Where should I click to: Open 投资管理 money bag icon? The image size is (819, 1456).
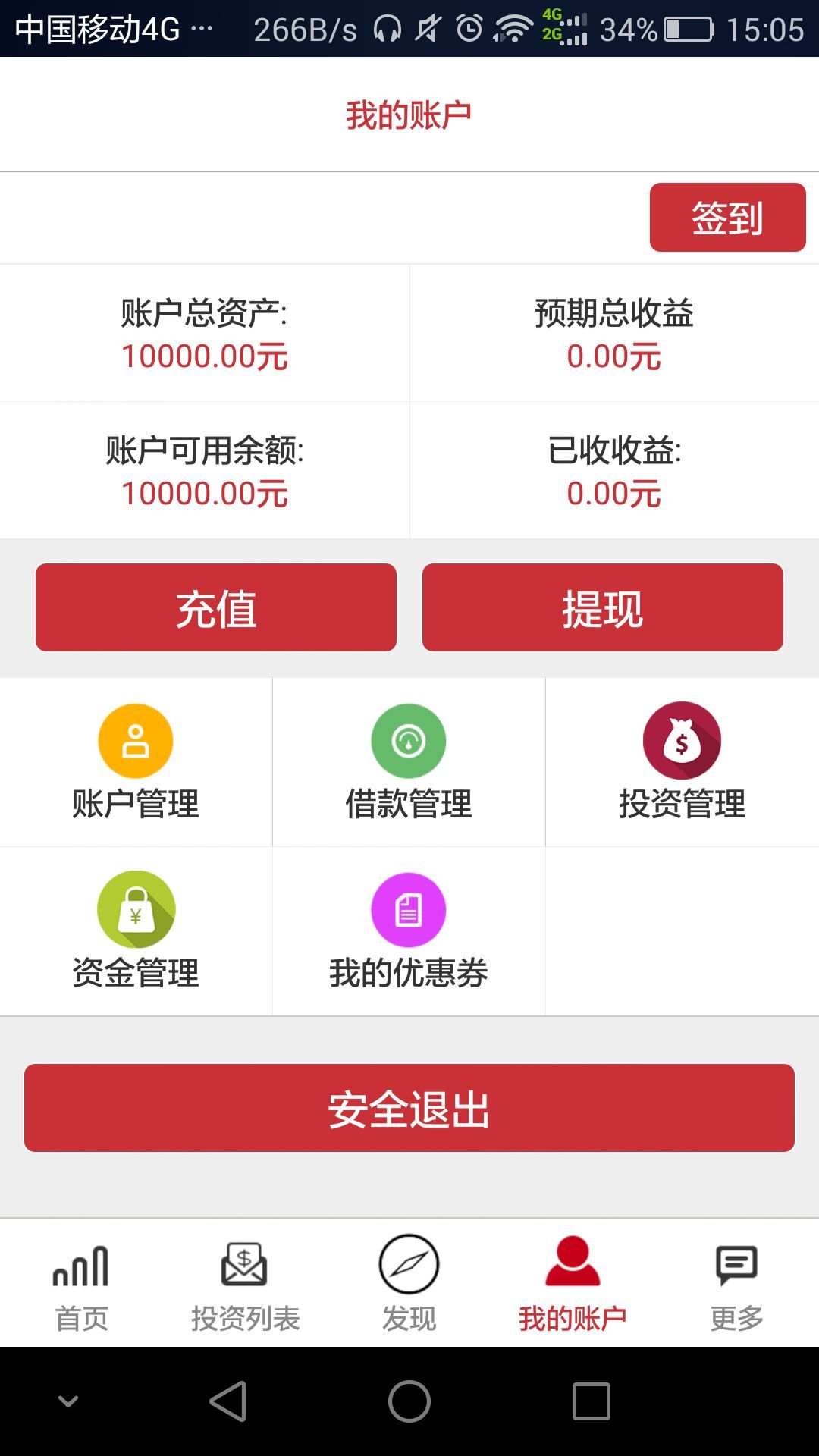coord(681,740)
